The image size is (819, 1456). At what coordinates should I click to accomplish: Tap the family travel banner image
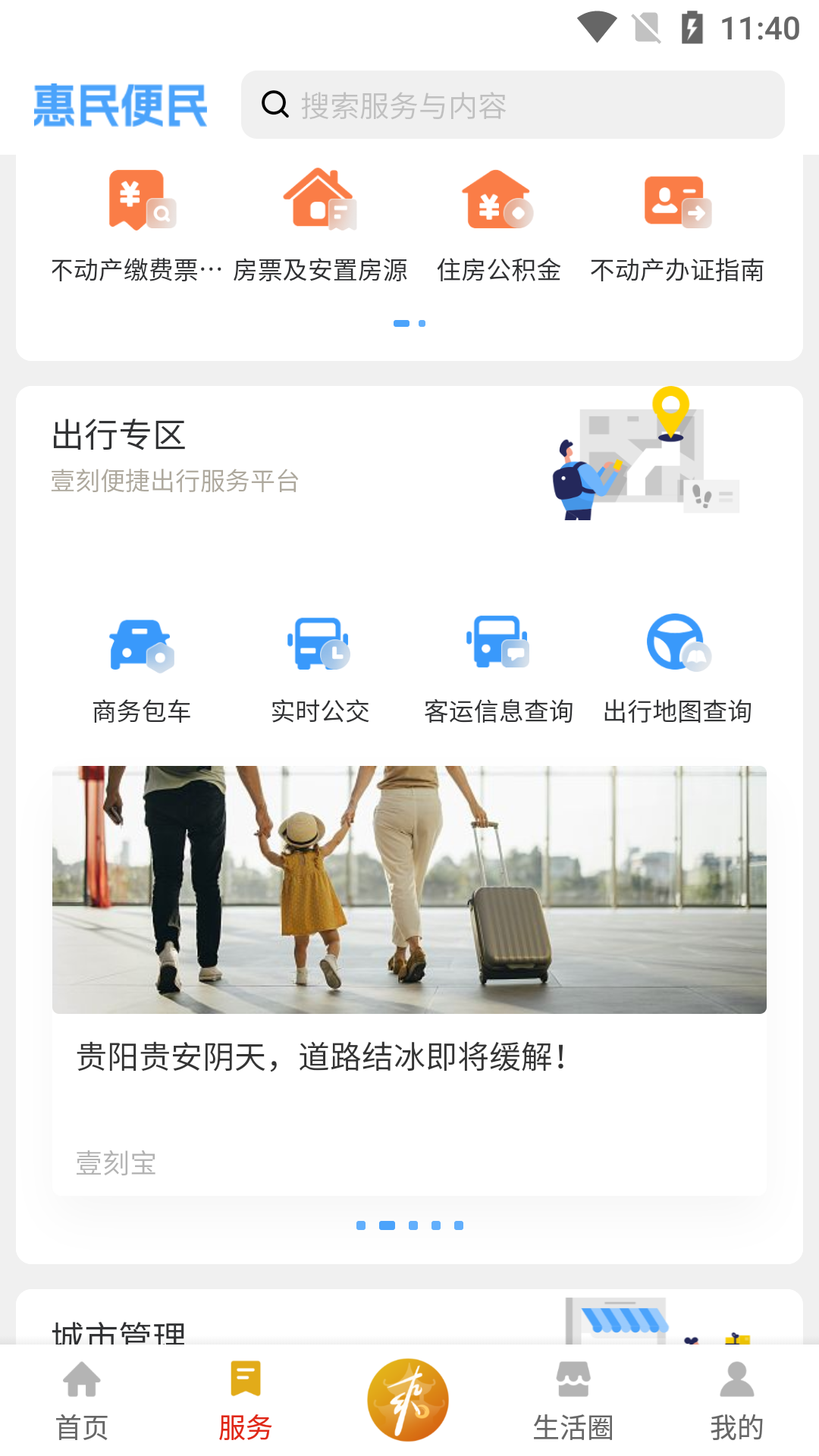coord(409,887)
